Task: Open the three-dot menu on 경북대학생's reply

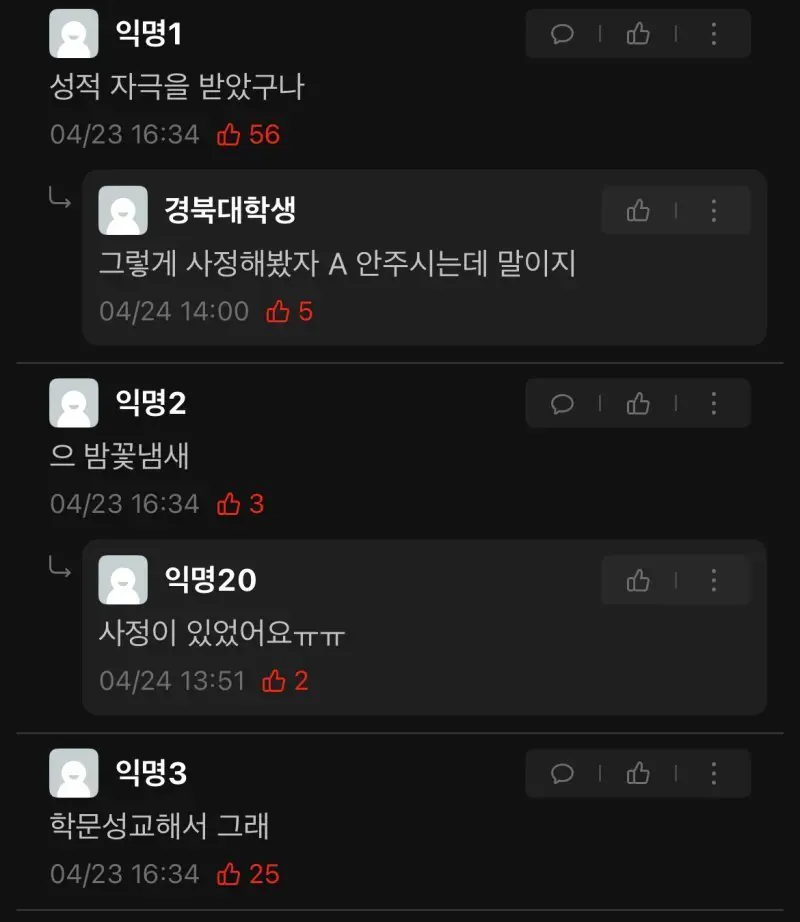Action: coord(714,211)
